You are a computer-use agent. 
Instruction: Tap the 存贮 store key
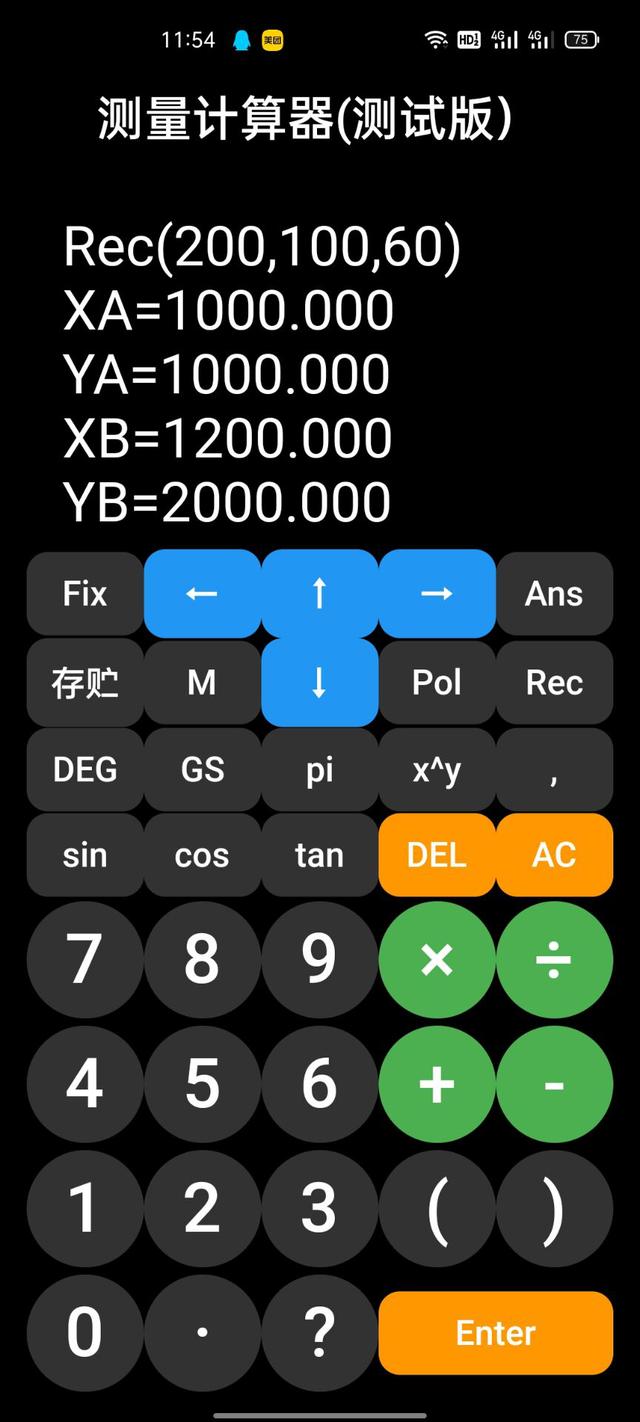85,682
